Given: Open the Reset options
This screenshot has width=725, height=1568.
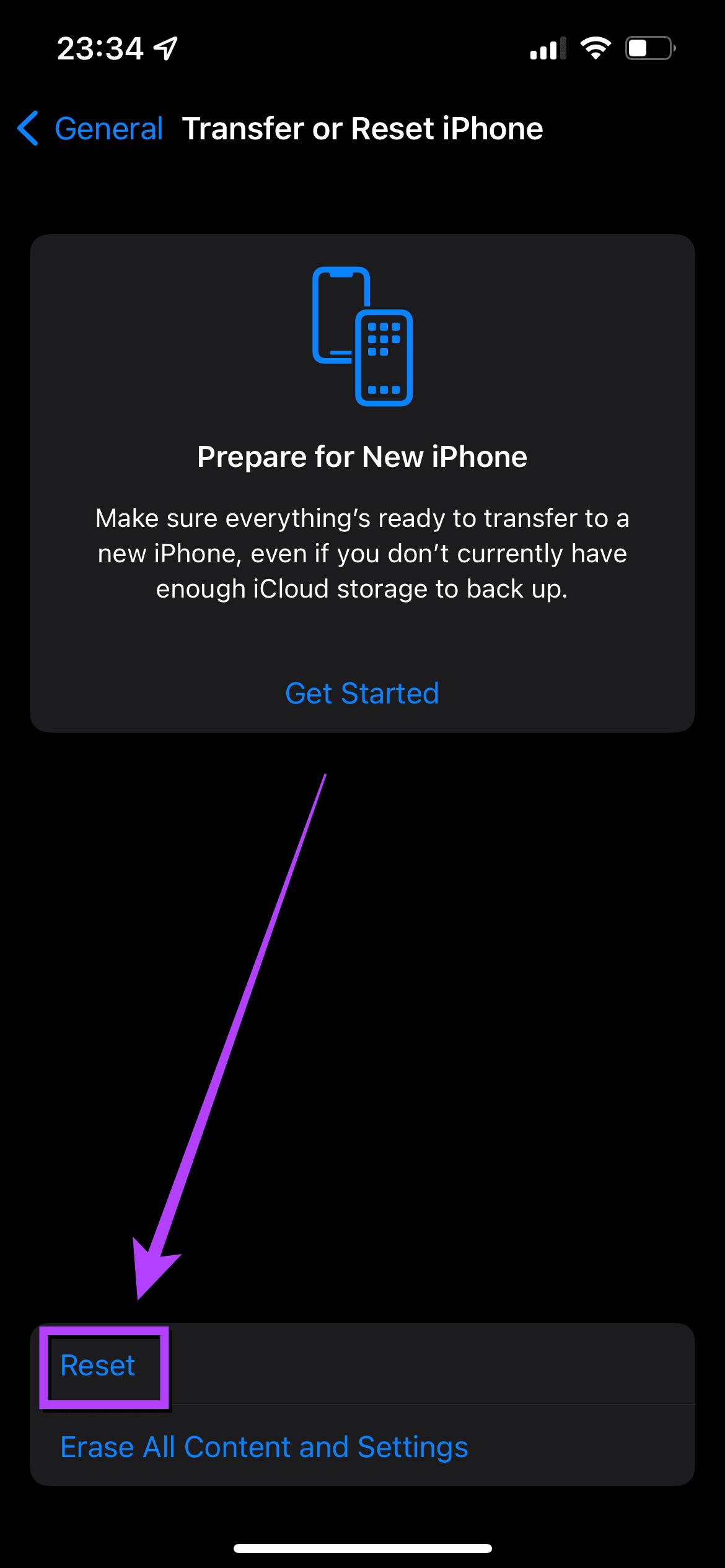Looking at the screenshot, I should [98, 1365].
